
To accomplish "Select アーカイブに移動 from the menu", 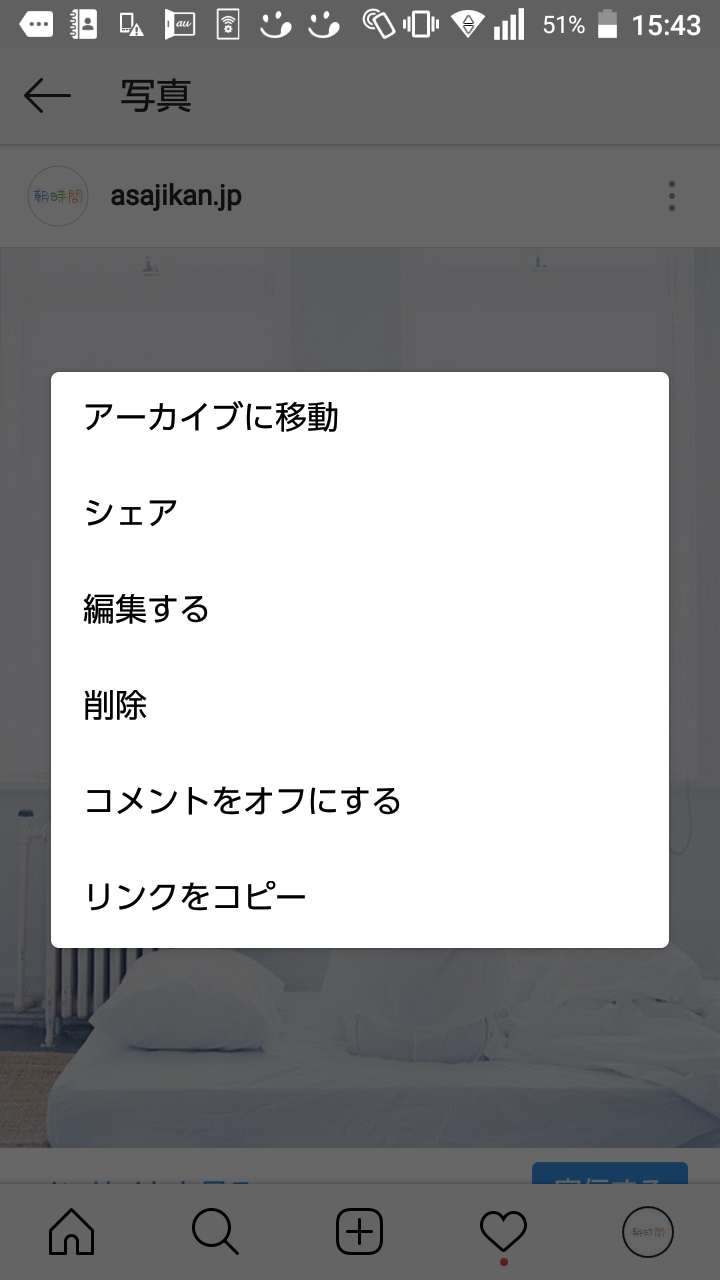I will click(x=212, y=417).
